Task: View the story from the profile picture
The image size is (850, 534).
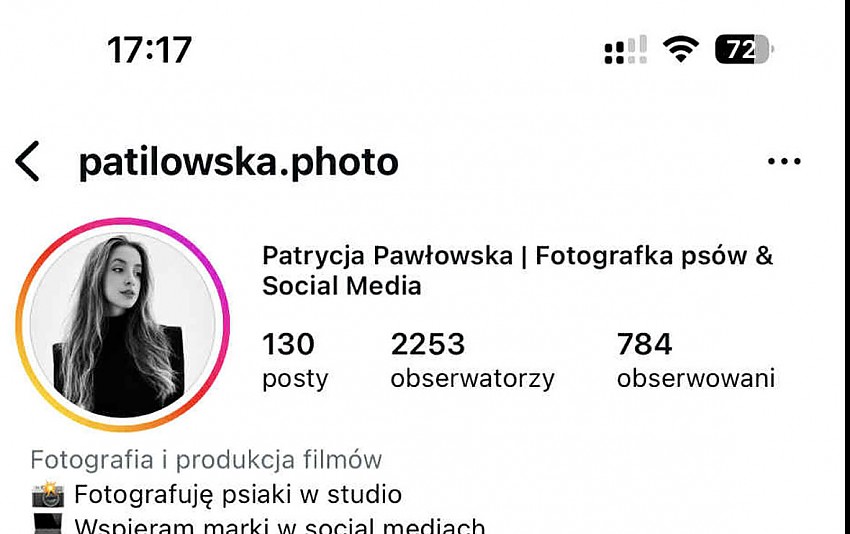Action: [123, 325]
